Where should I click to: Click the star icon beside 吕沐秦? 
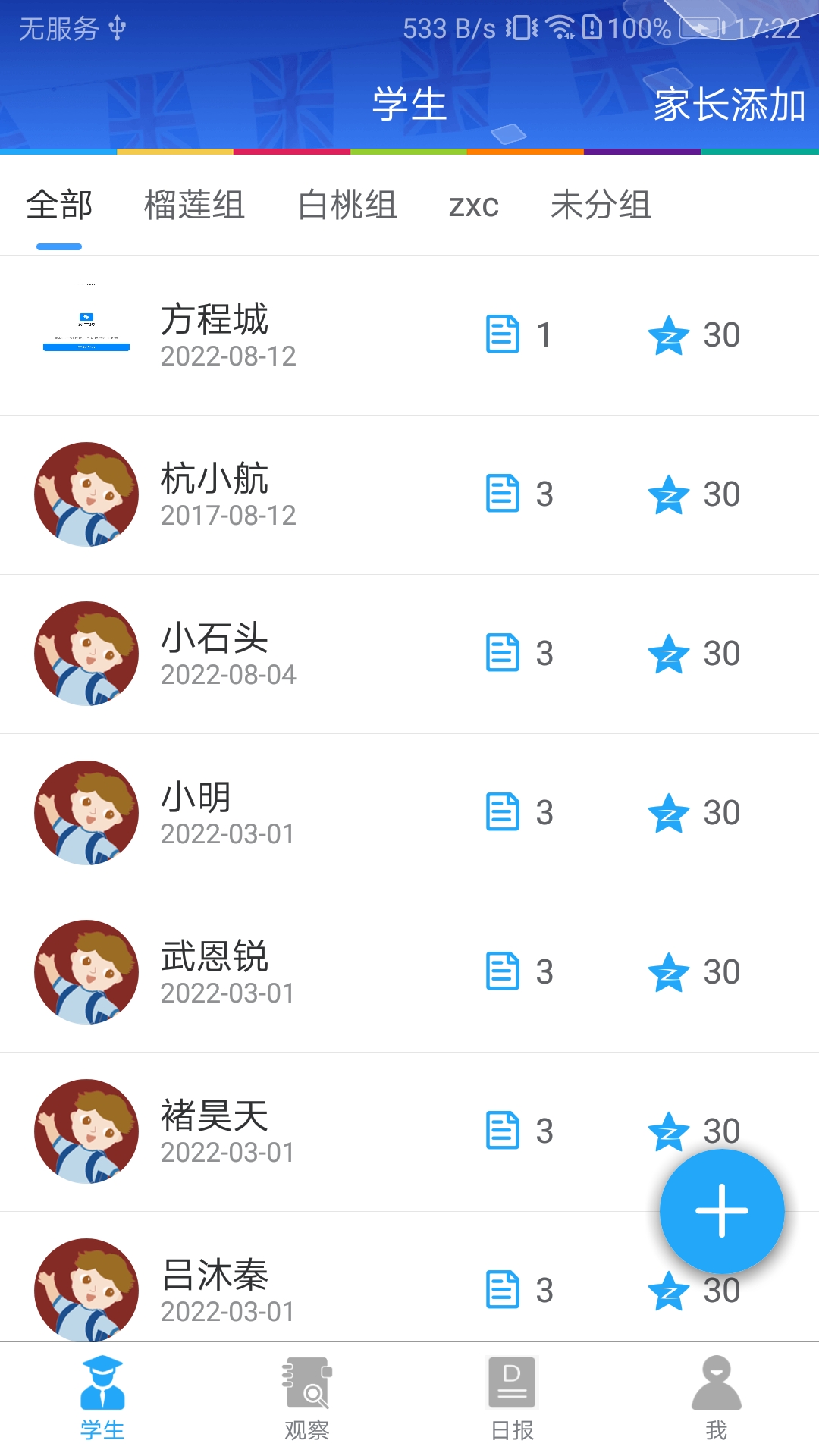pos(670,1289)
